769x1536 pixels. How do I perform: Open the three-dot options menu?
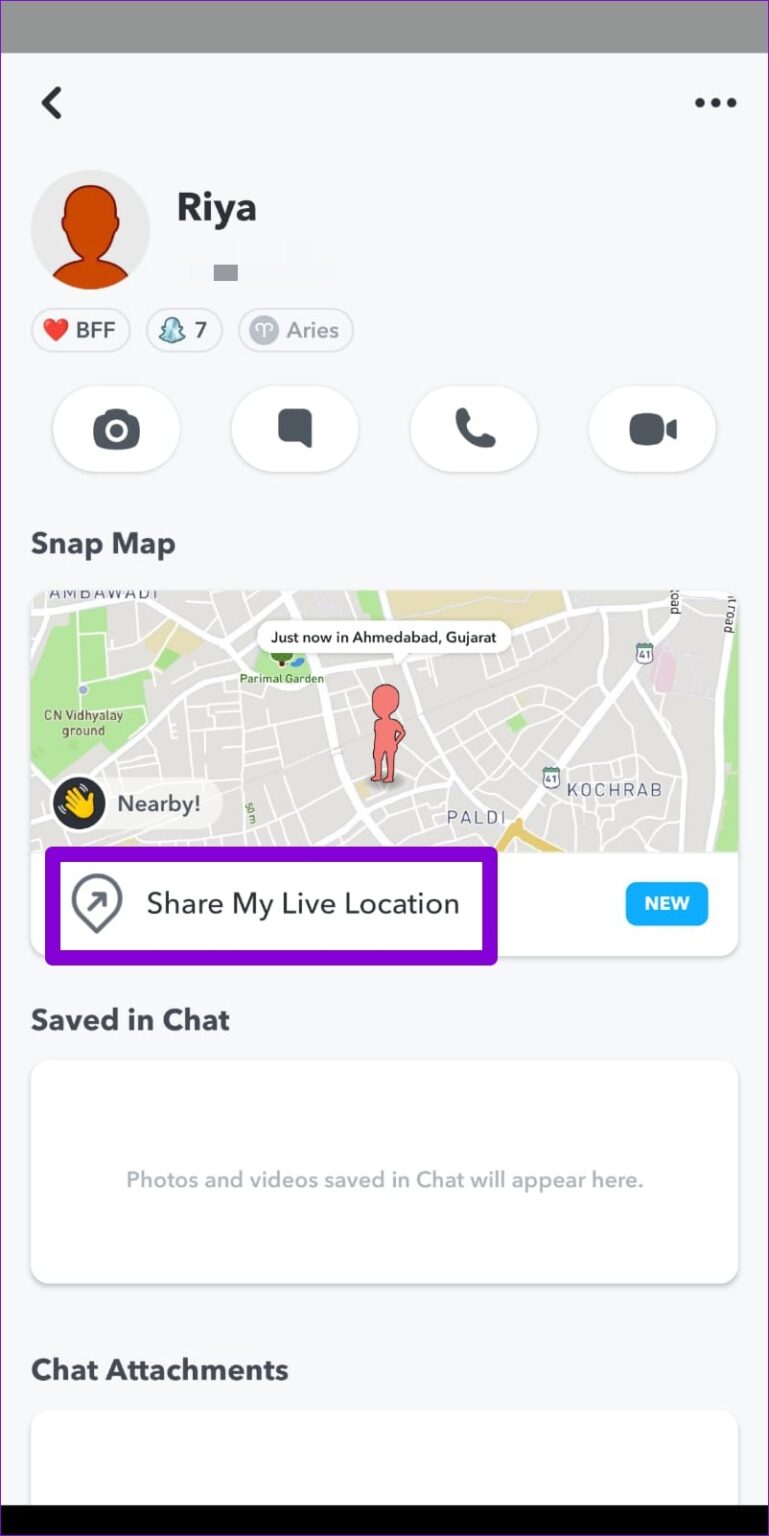click(715, 102)
